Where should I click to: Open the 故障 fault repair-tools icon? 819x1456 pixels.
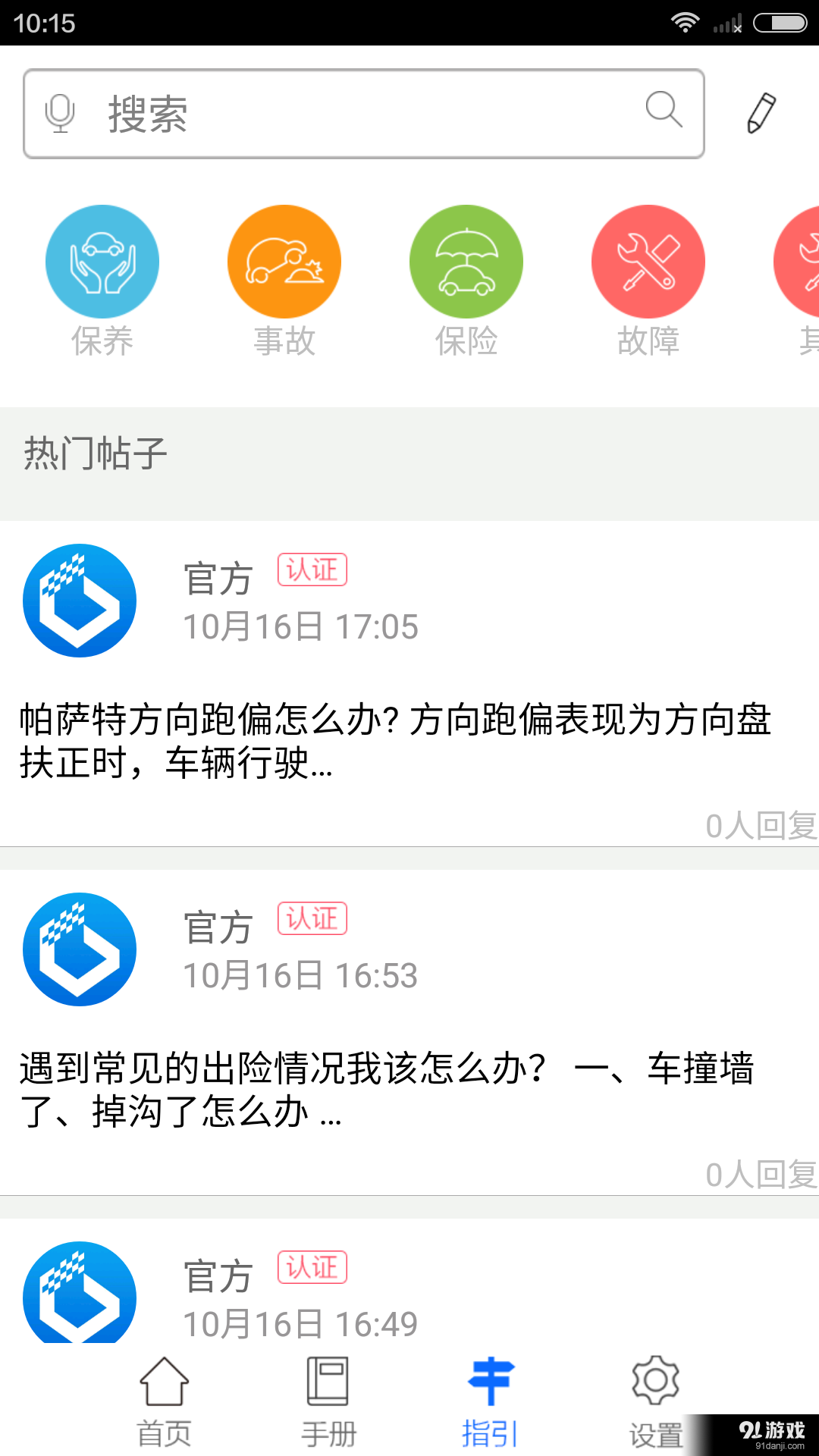pyautogui.click(x=648, y=261)
